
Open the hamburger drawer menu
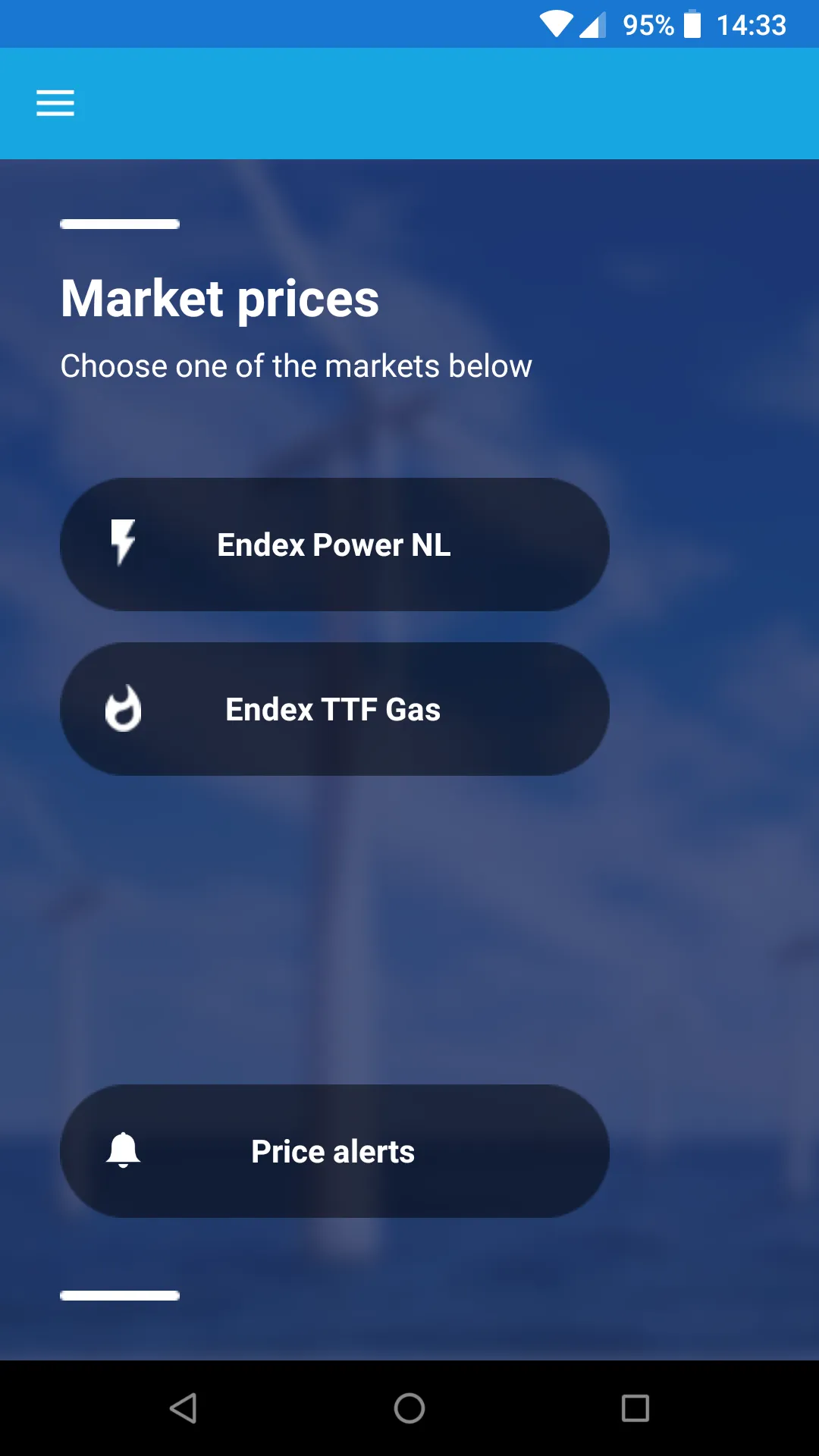click(x=55, y=103)
